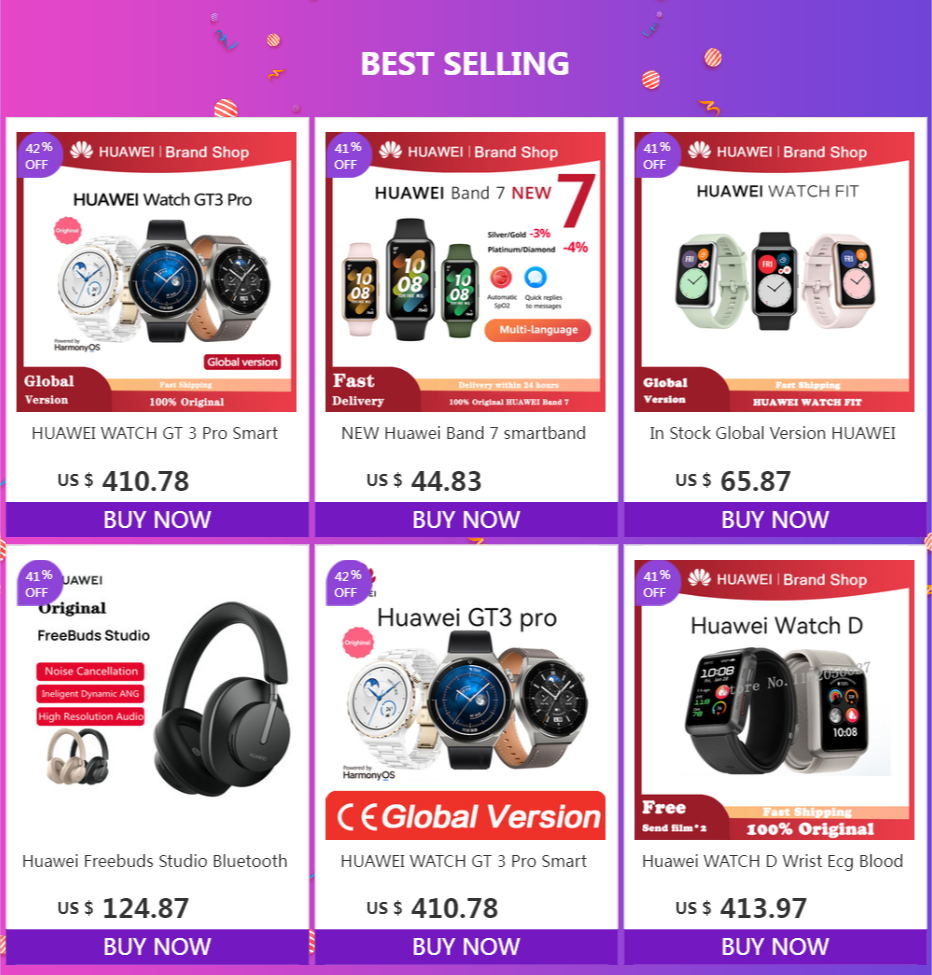Buy now the Huawei Band 7 at 44.83
This screenshot has width=932, height=975.
point(466,520)
